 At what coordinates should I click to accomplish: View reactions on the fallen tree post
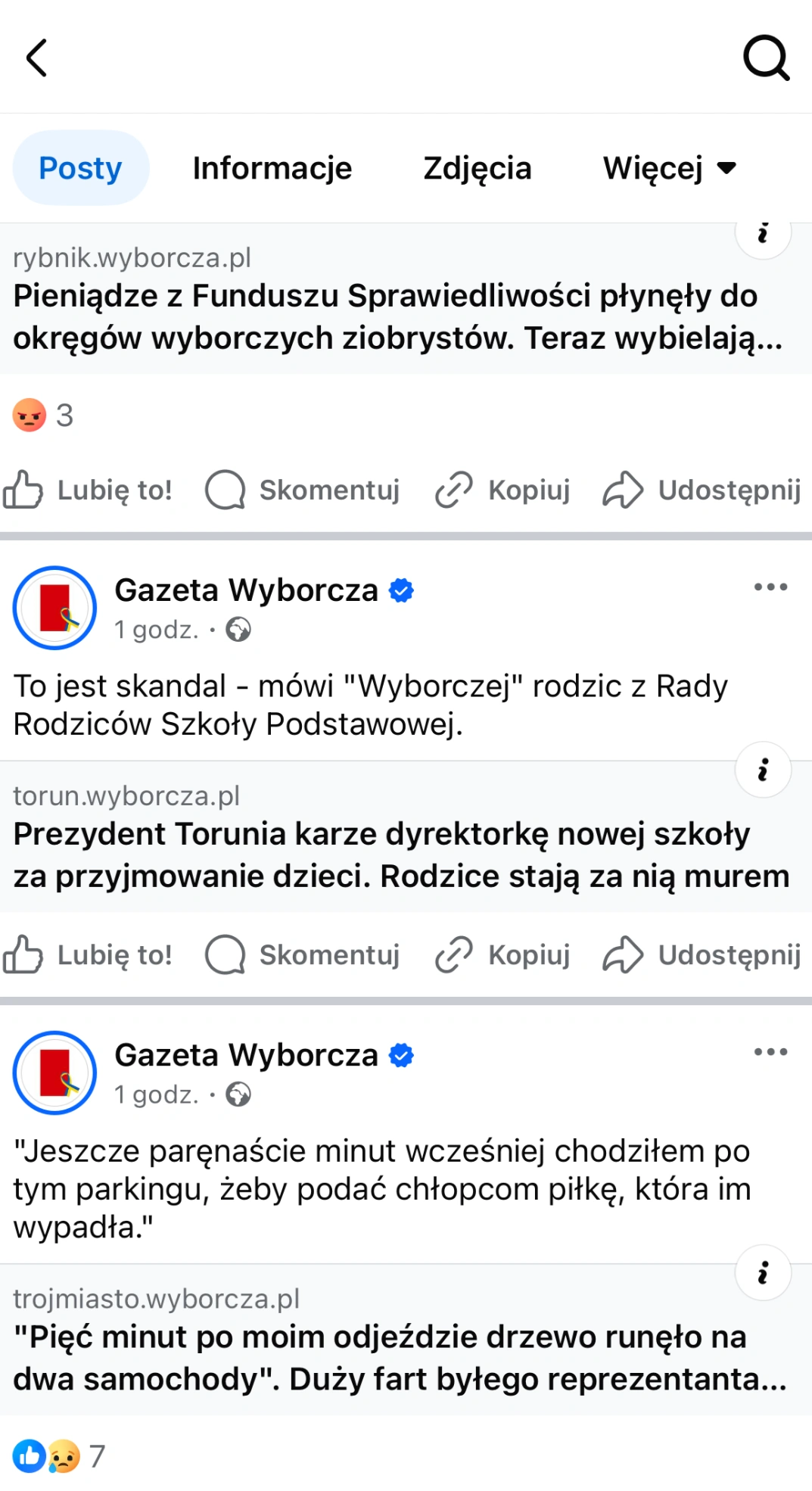coord(59,1455)
